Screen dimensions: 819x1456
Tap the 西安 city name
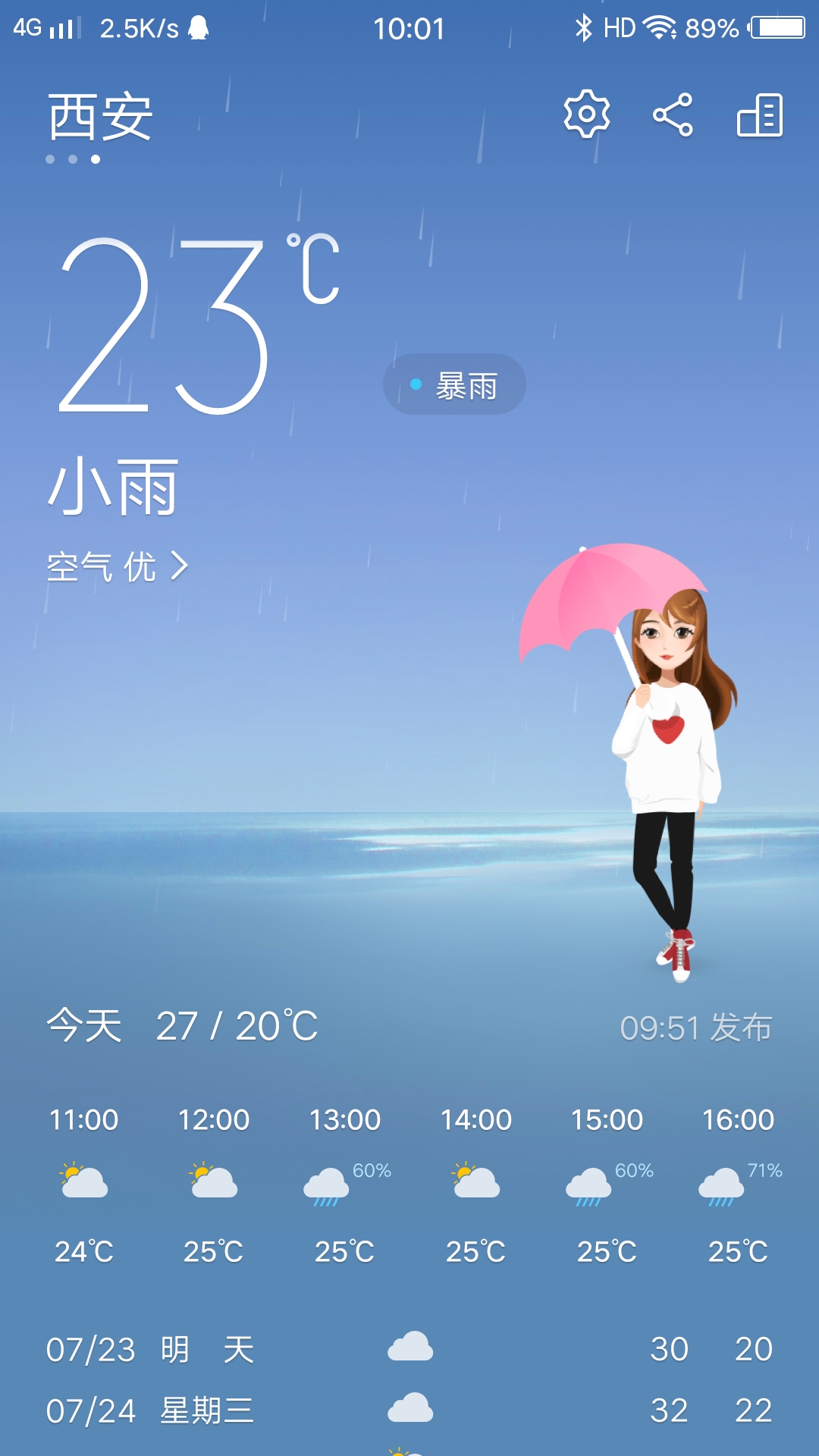(x=100, y=117)
